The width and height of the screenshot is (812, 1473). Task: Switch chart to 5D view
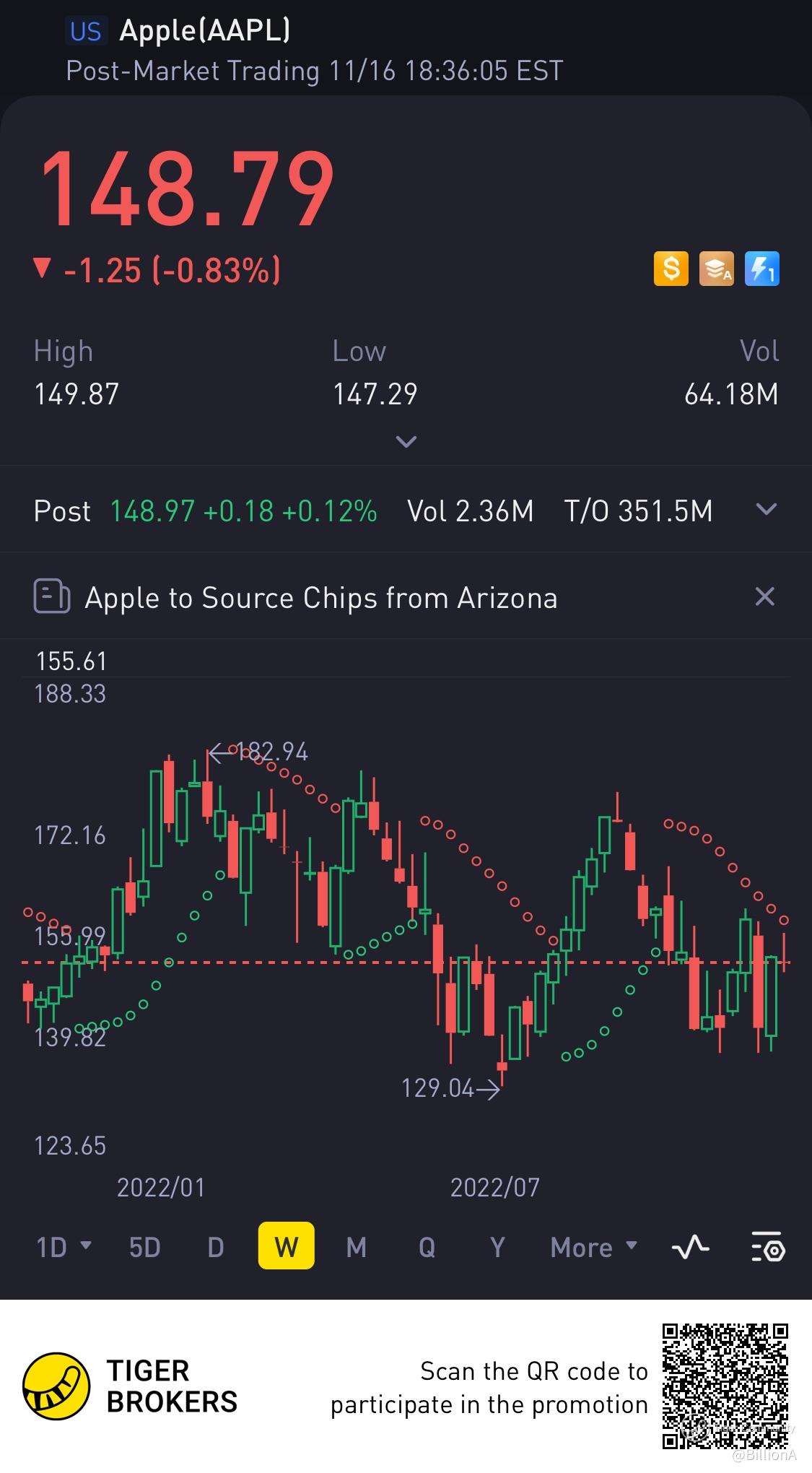click(x=144, y=1246)
